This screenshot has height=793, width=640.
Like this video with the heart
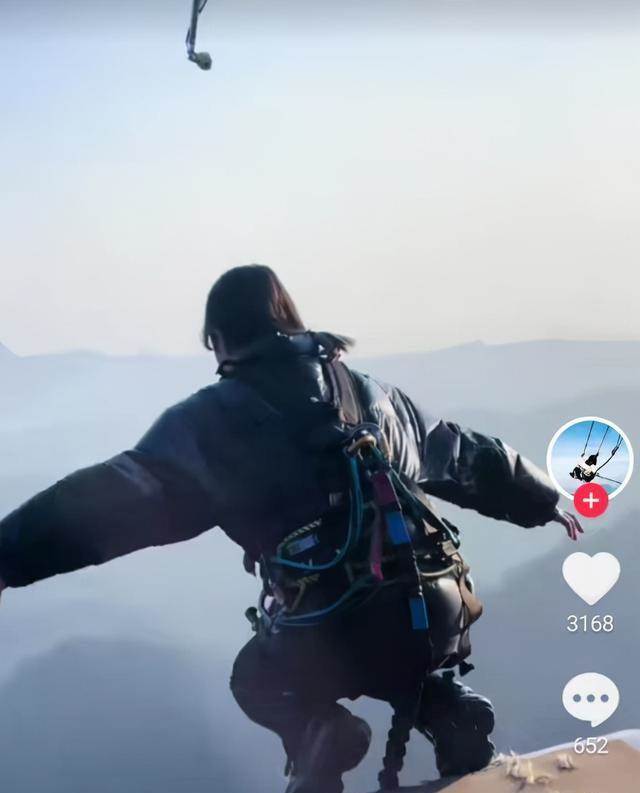coord(590,578)
